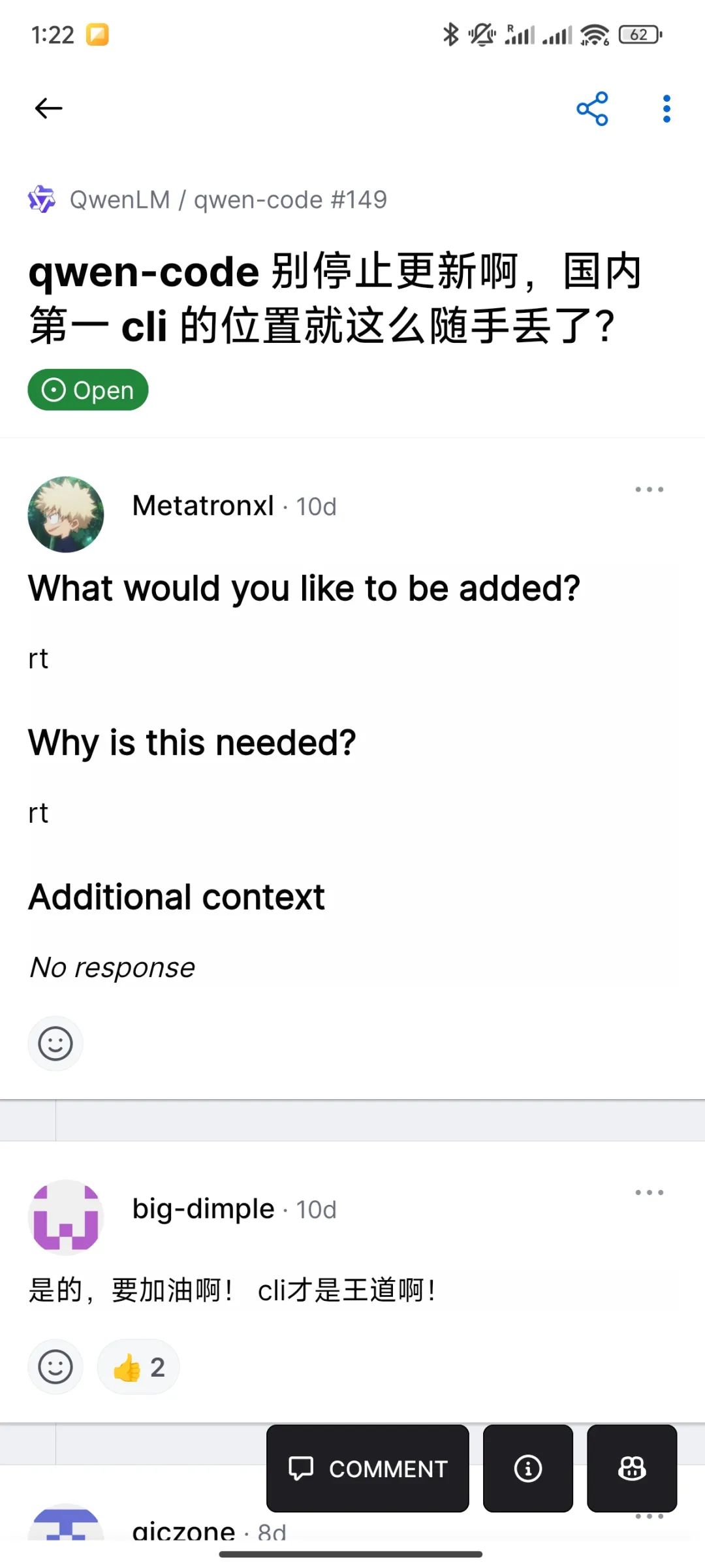Open options for big-dimple's comment
The height and width of the screenshot is (1568, 705).
click(x=649, y=1192)
